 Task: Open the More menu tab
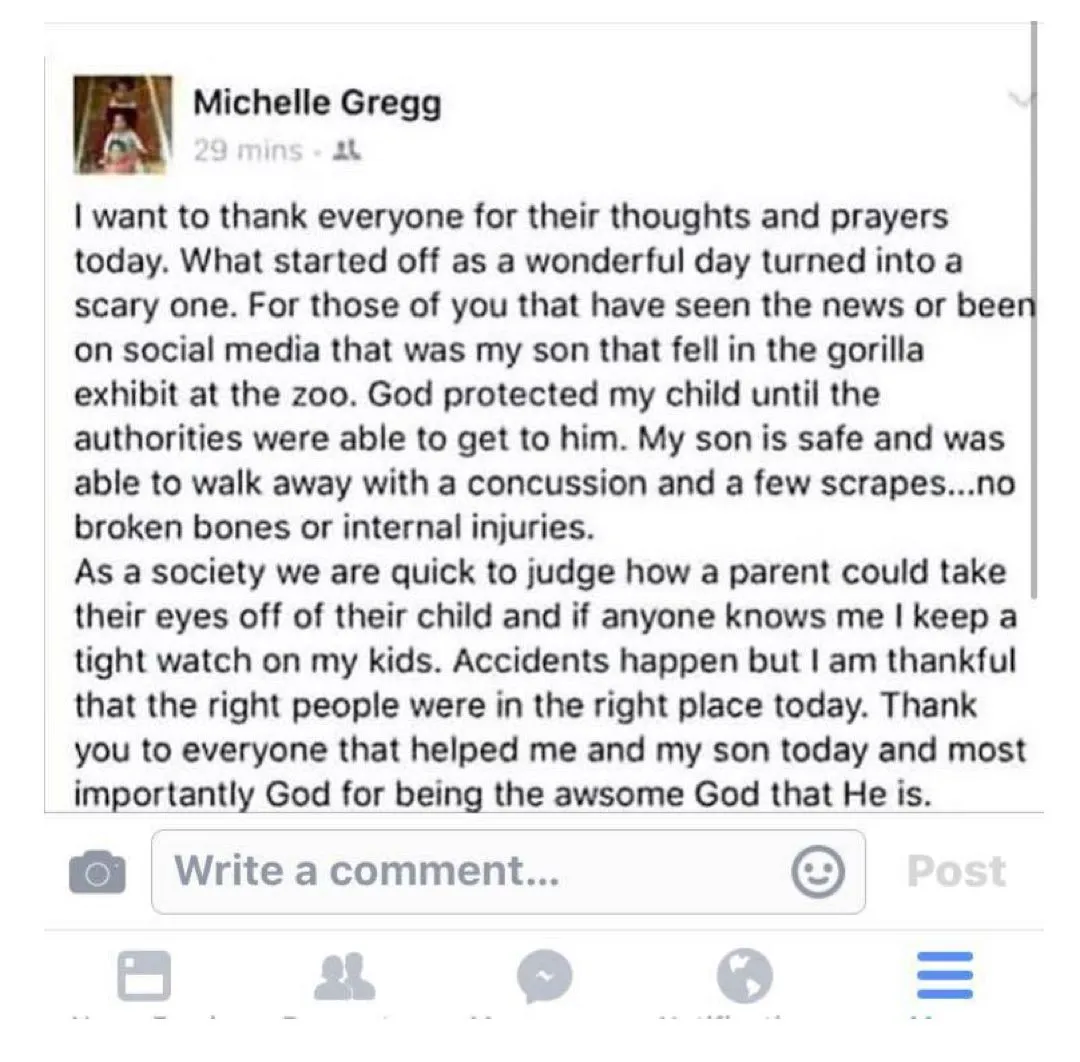pos(944,977)
